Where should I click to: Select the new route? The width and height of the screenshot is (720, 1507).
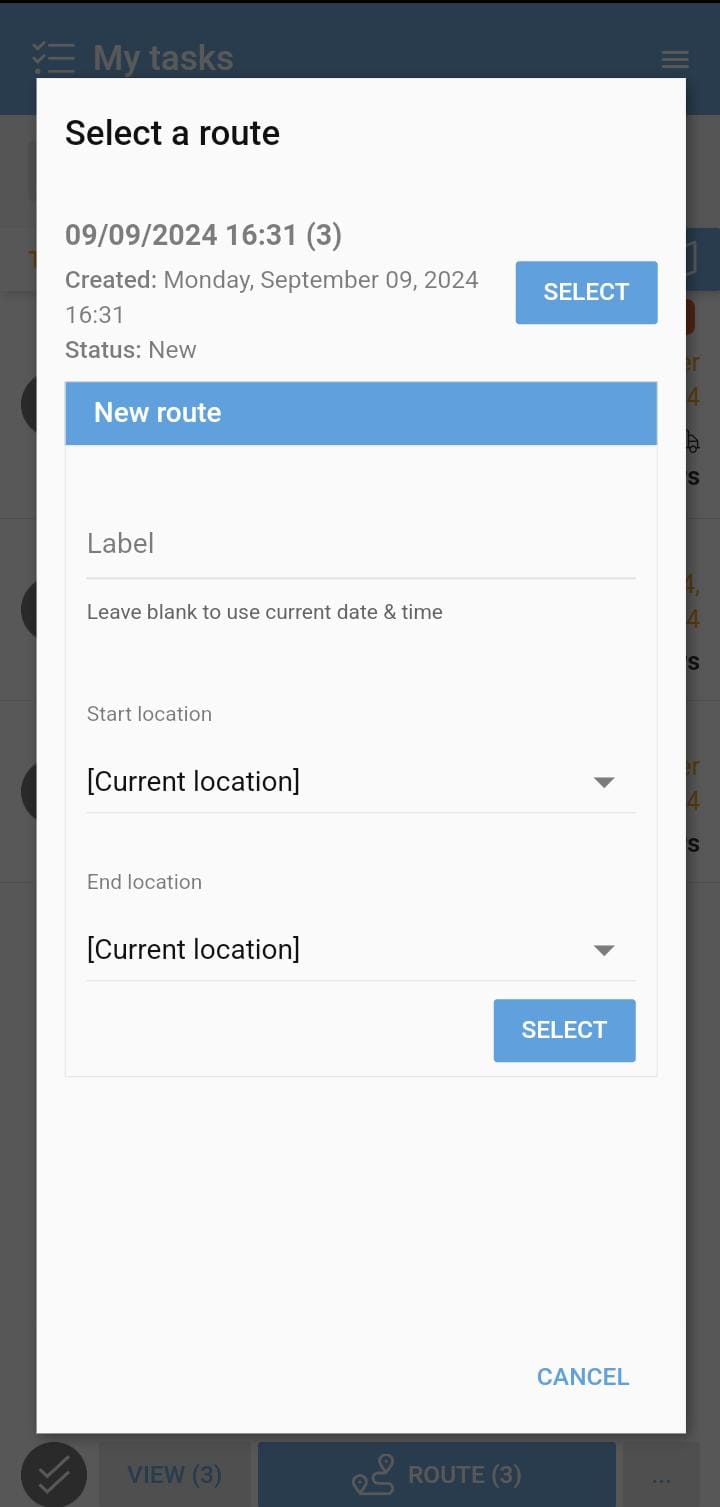coord(564,1030)
